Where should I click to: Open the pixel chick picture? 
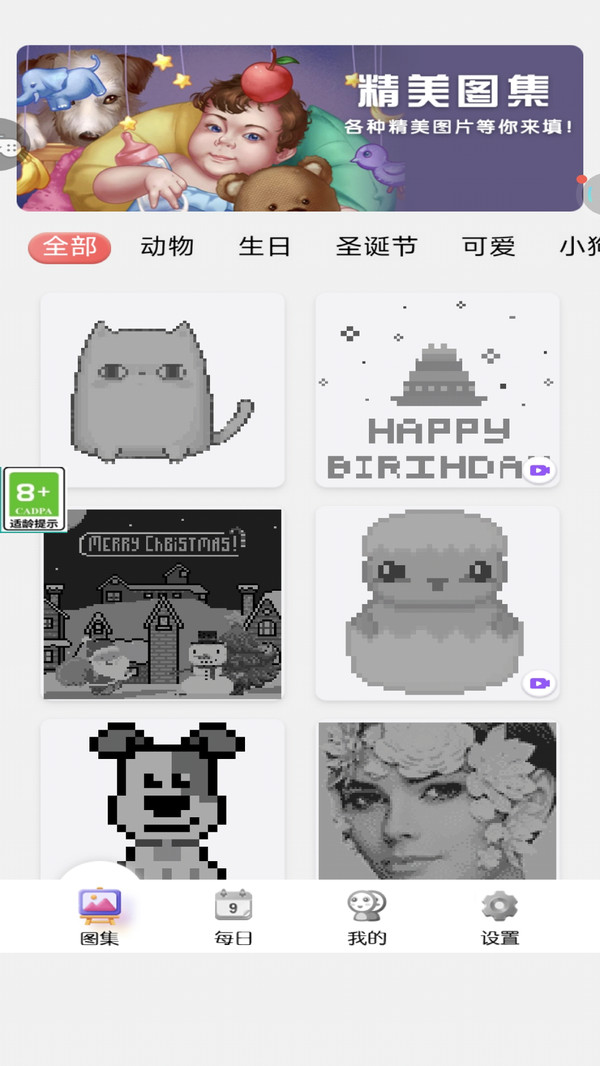tap(437, 604)
